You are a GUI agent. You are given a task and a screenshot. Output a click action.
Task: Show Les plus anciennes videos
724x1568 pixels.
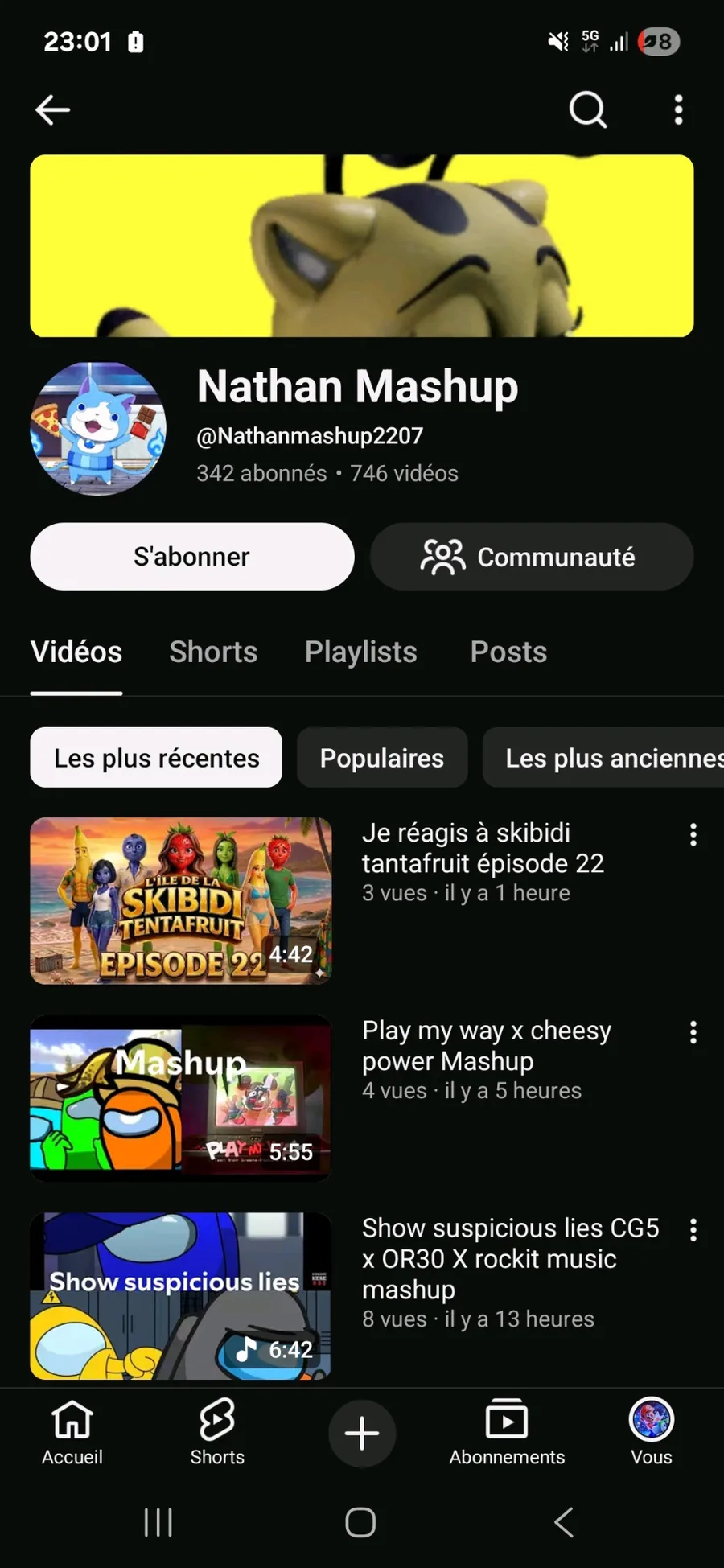tap(609, 758)
